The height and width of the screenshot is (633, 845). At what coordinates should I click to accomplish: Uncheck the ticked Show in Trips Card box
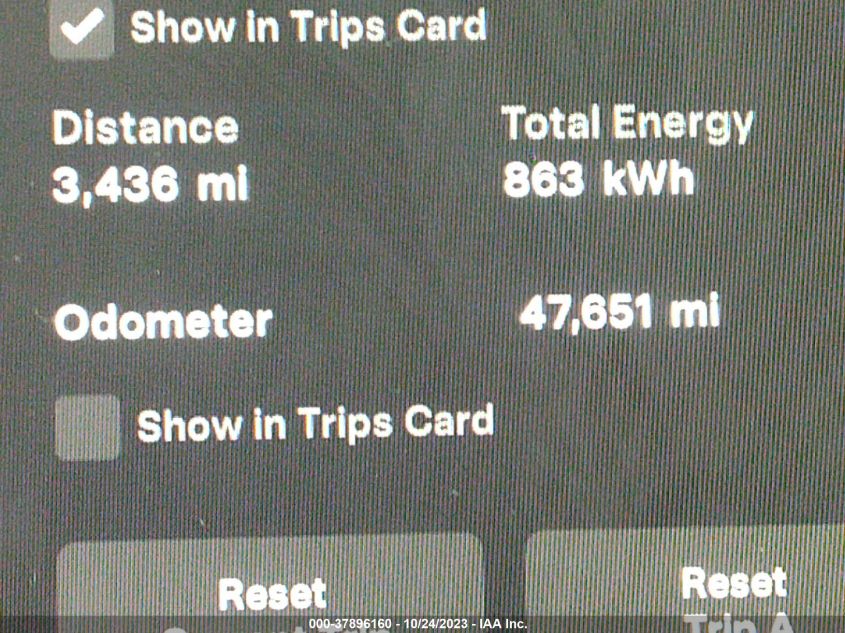[82, 28]
